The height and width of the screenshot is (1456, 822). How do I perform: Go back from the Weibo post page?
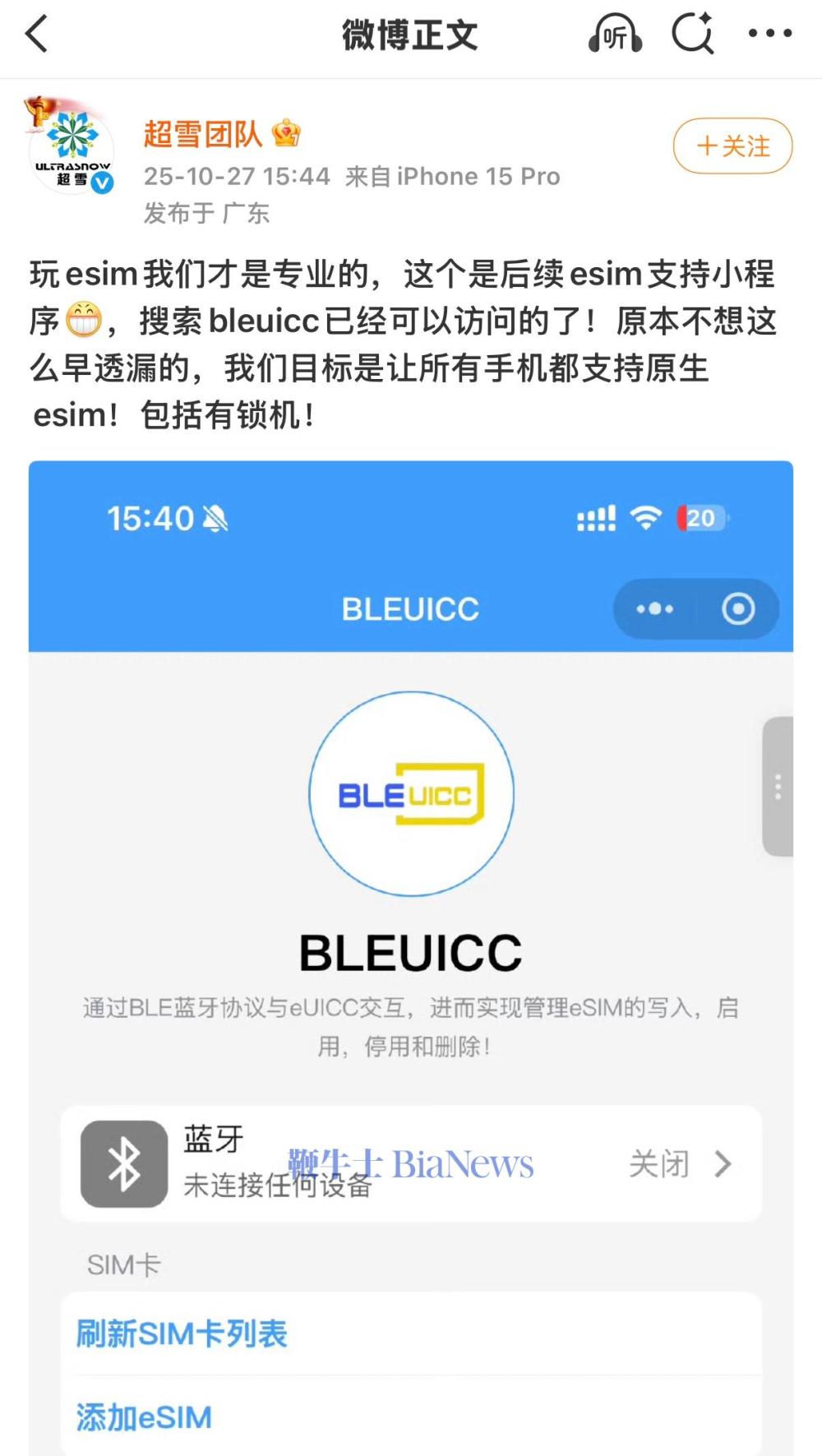tap(37, 35)
